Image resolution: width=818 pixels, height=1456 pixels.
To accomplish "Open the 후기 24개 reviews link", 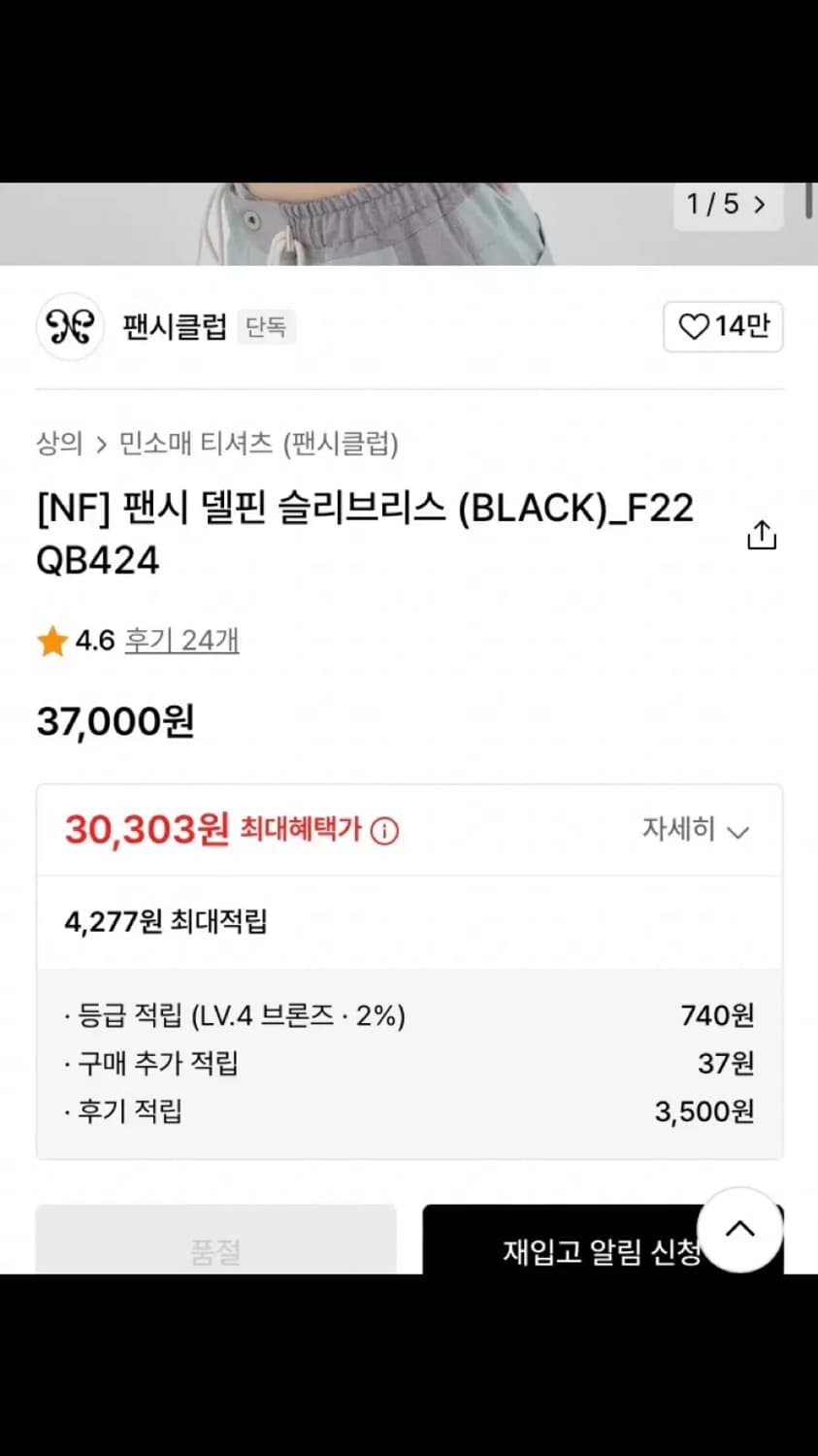I will pos(181,641).
